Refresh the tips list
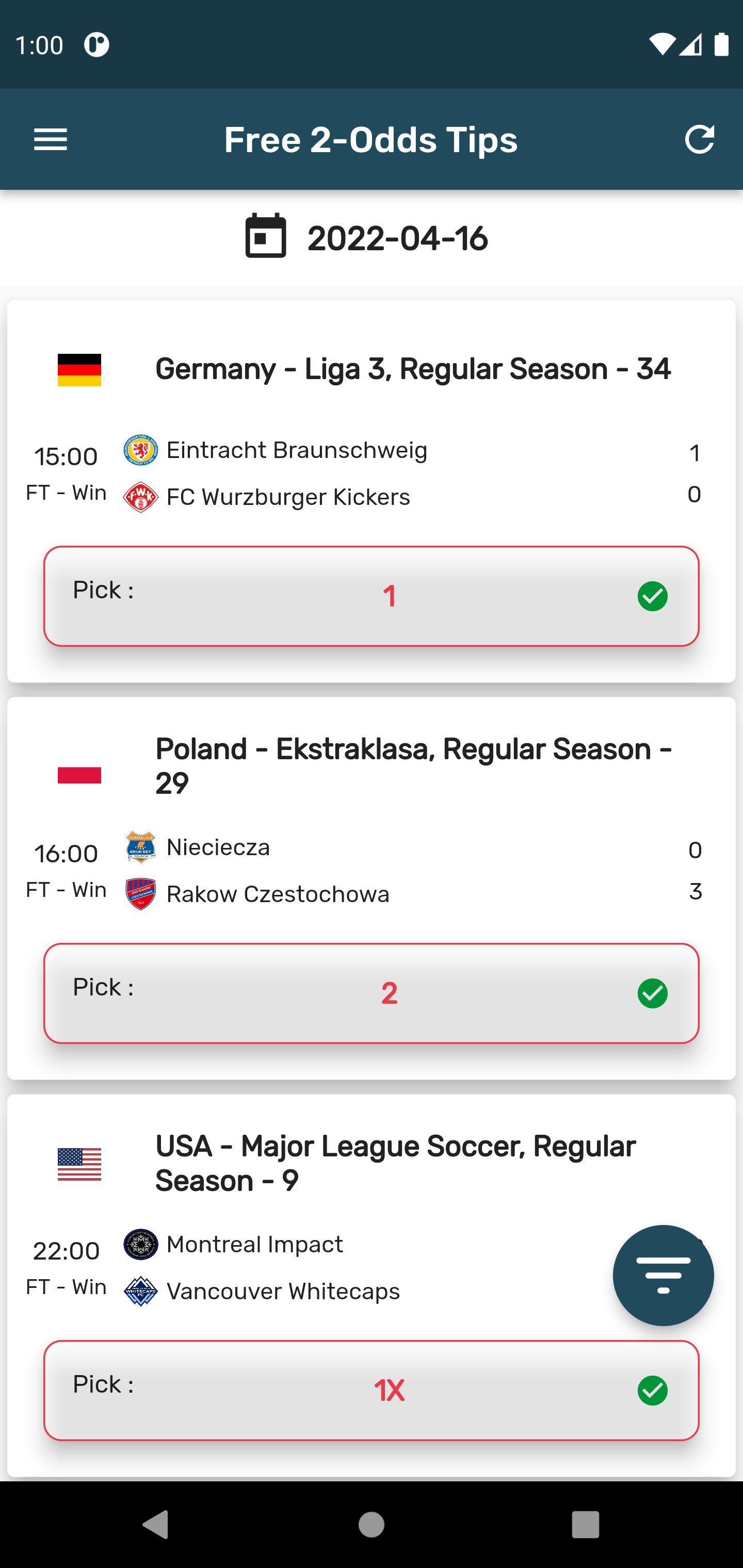The image size is (743, 1568). pyautogui.click(x=699, y=139)
